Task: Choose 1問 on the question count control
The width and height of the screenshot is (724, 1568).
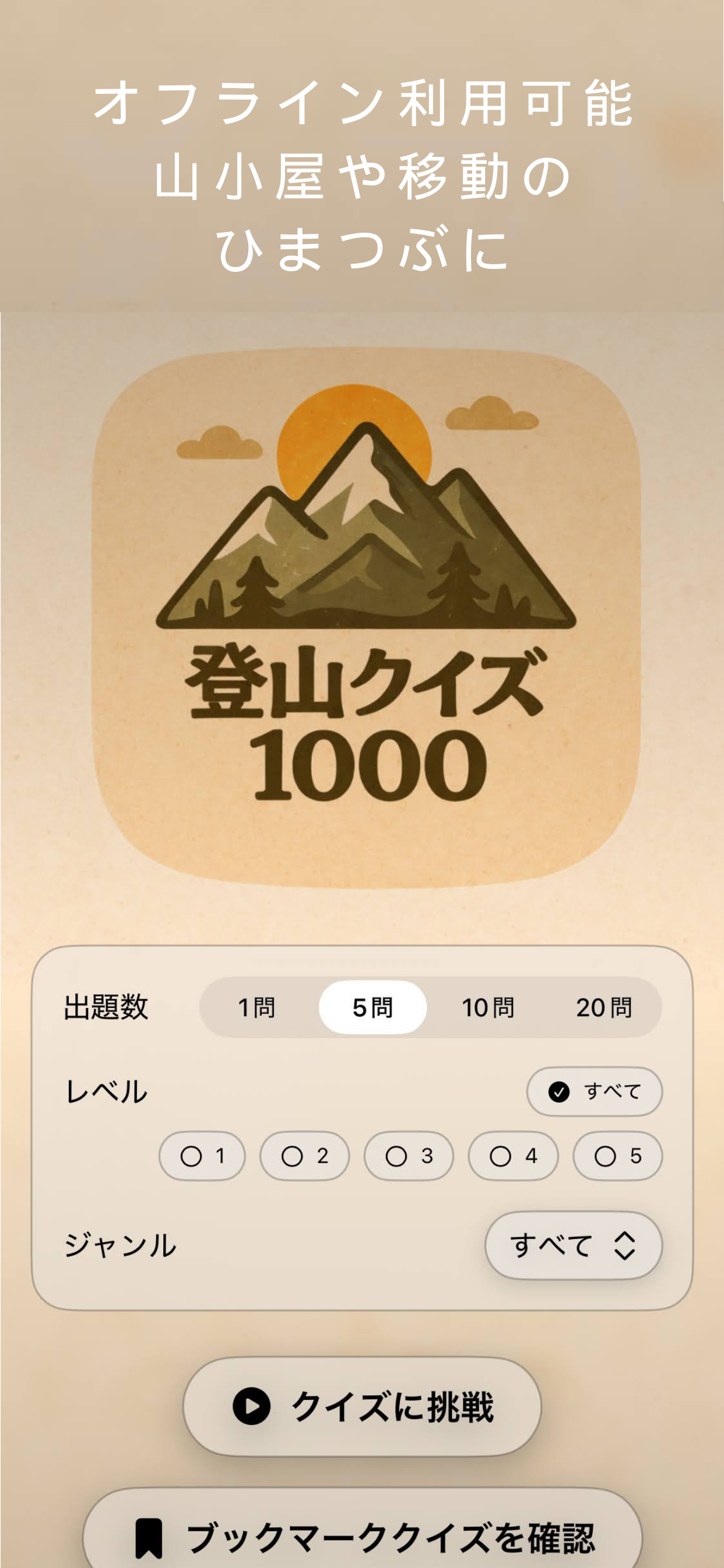Action: (257, 1007)
